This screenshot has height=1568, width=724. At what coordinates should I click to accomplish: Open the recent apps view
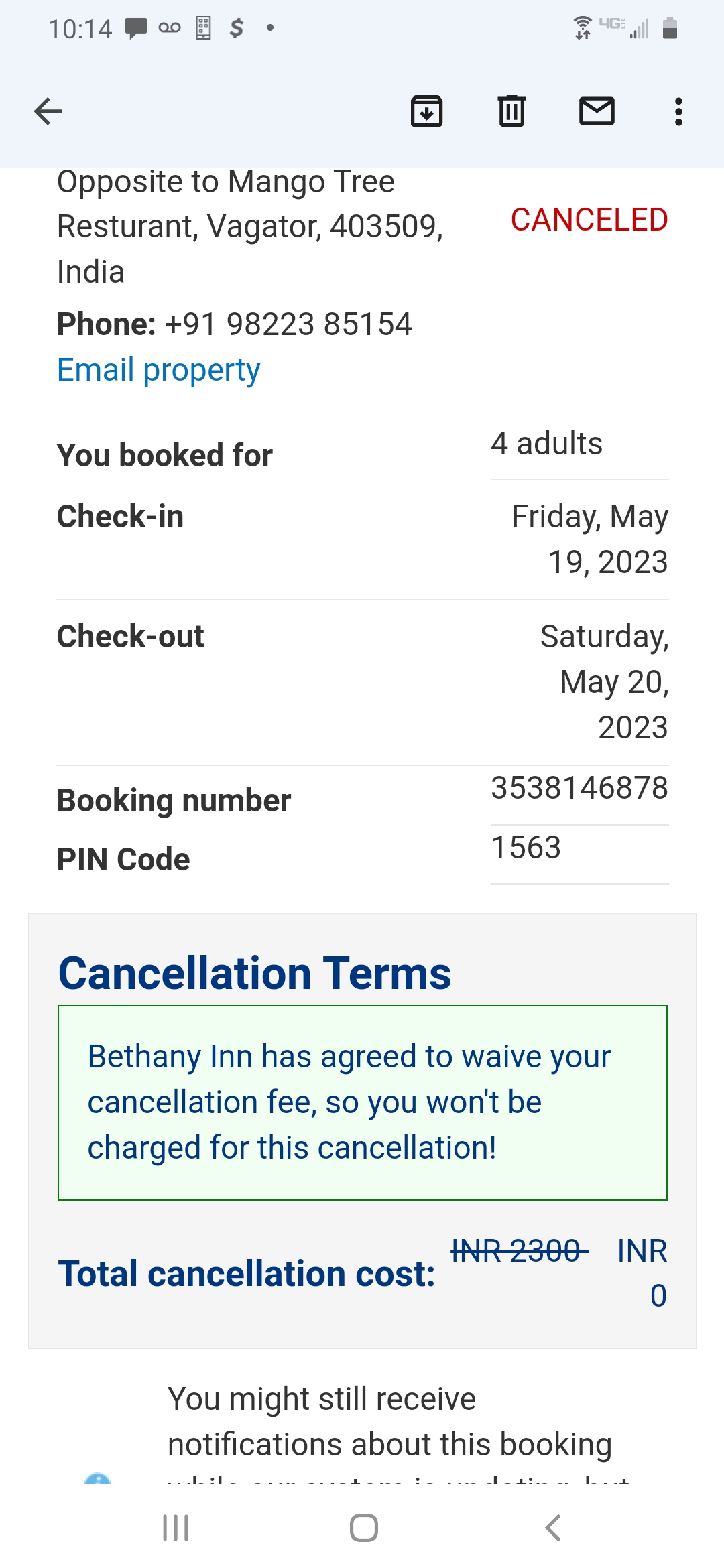[x=176, y=1528]
